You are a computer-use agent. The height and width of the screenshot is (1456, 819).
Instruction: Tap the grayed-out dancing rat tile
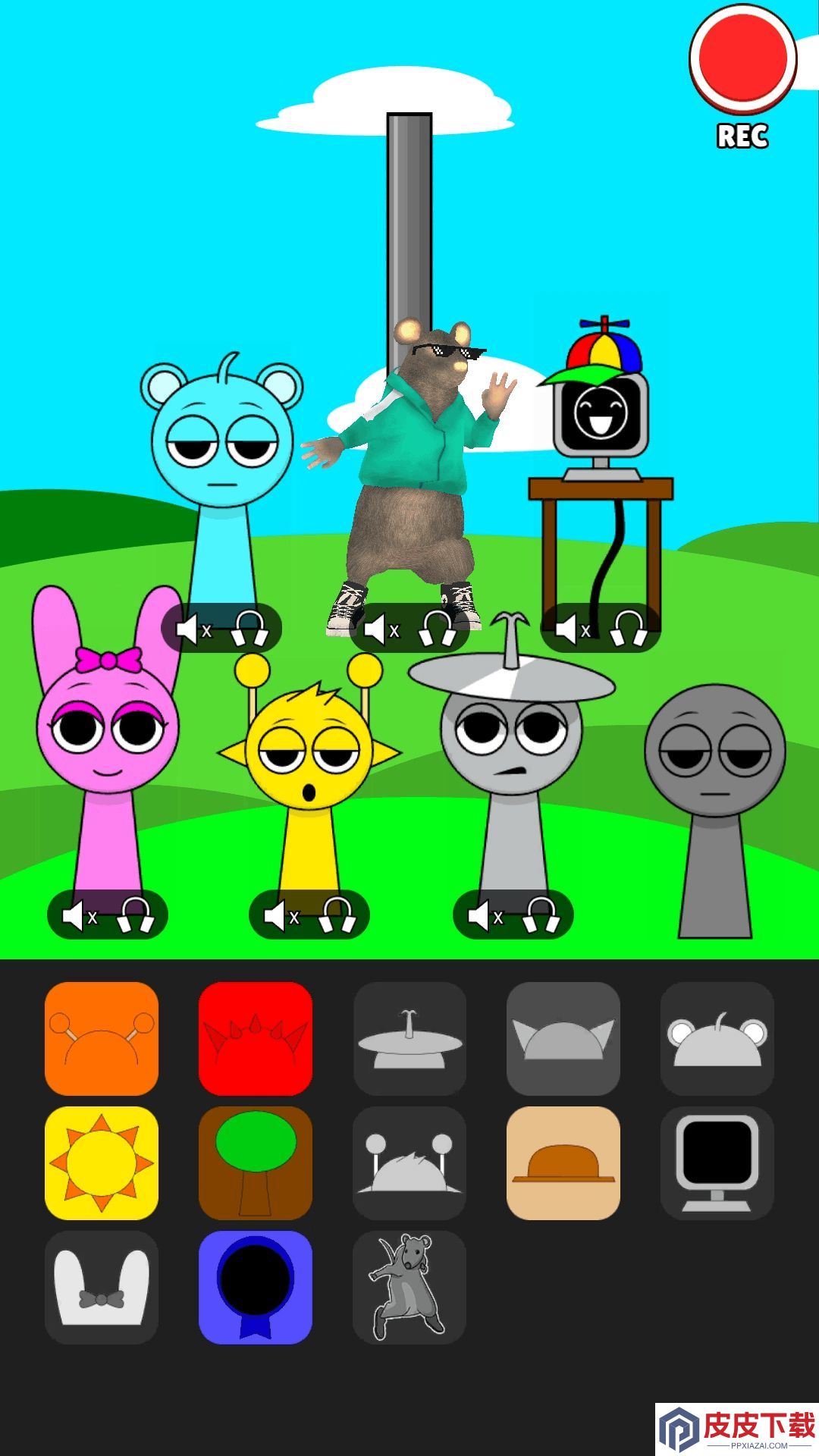pos(409,1287)
